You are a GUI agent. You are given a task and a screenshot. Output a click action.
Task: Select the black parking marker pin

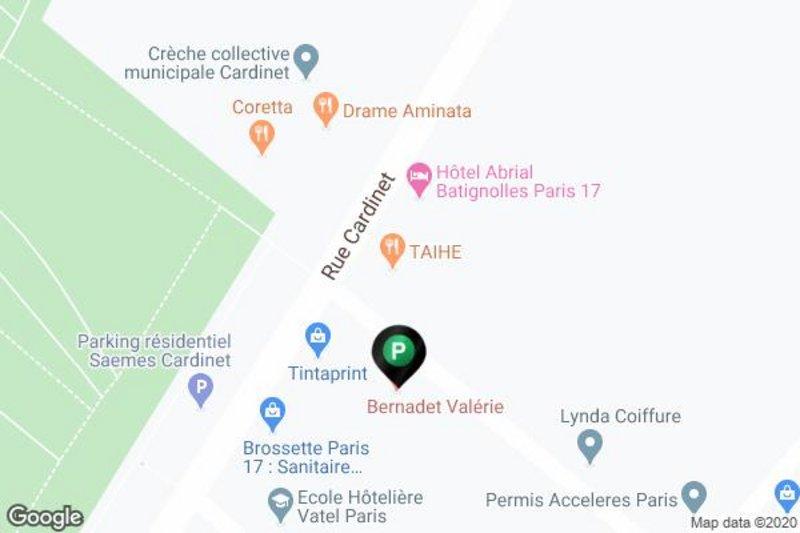pos(398,352)
